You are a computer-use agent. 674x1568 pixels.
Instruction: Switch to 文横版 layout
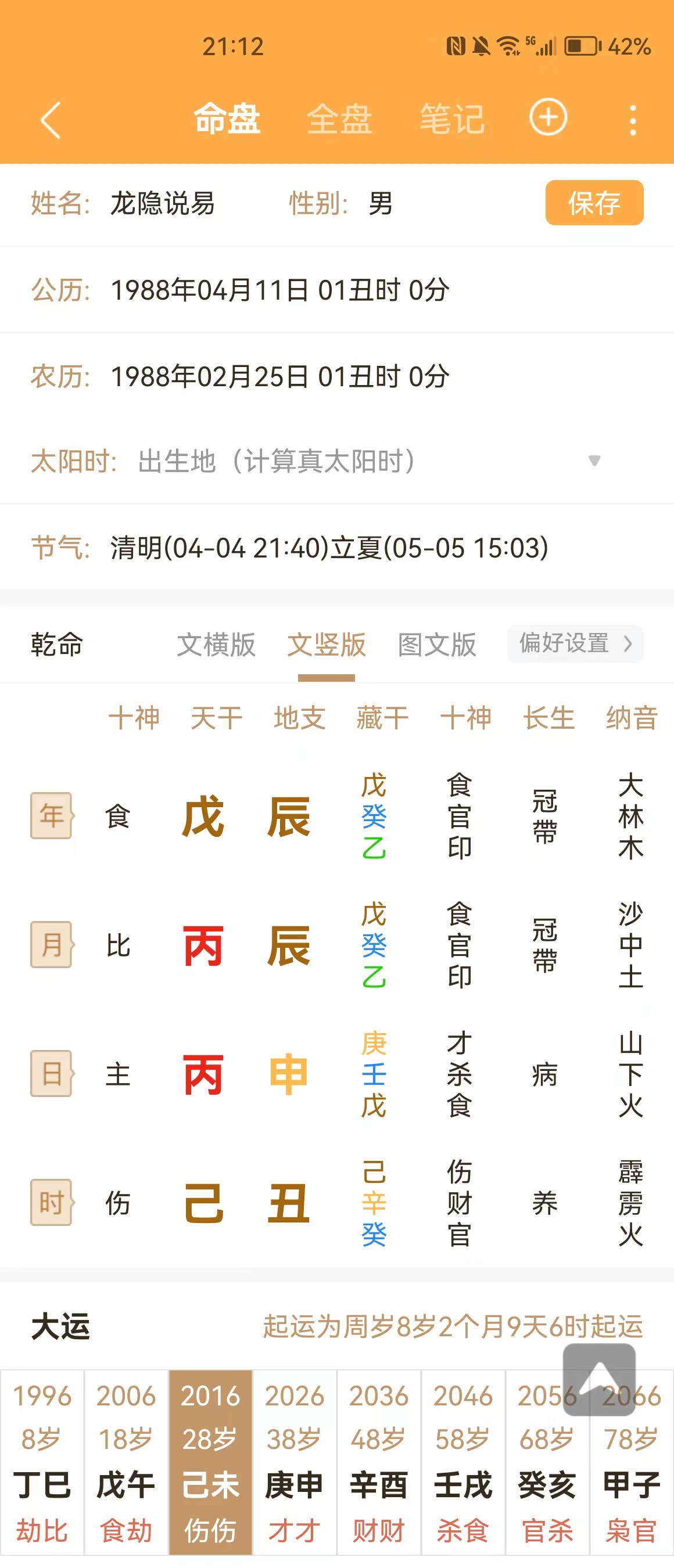pos(216,645)
